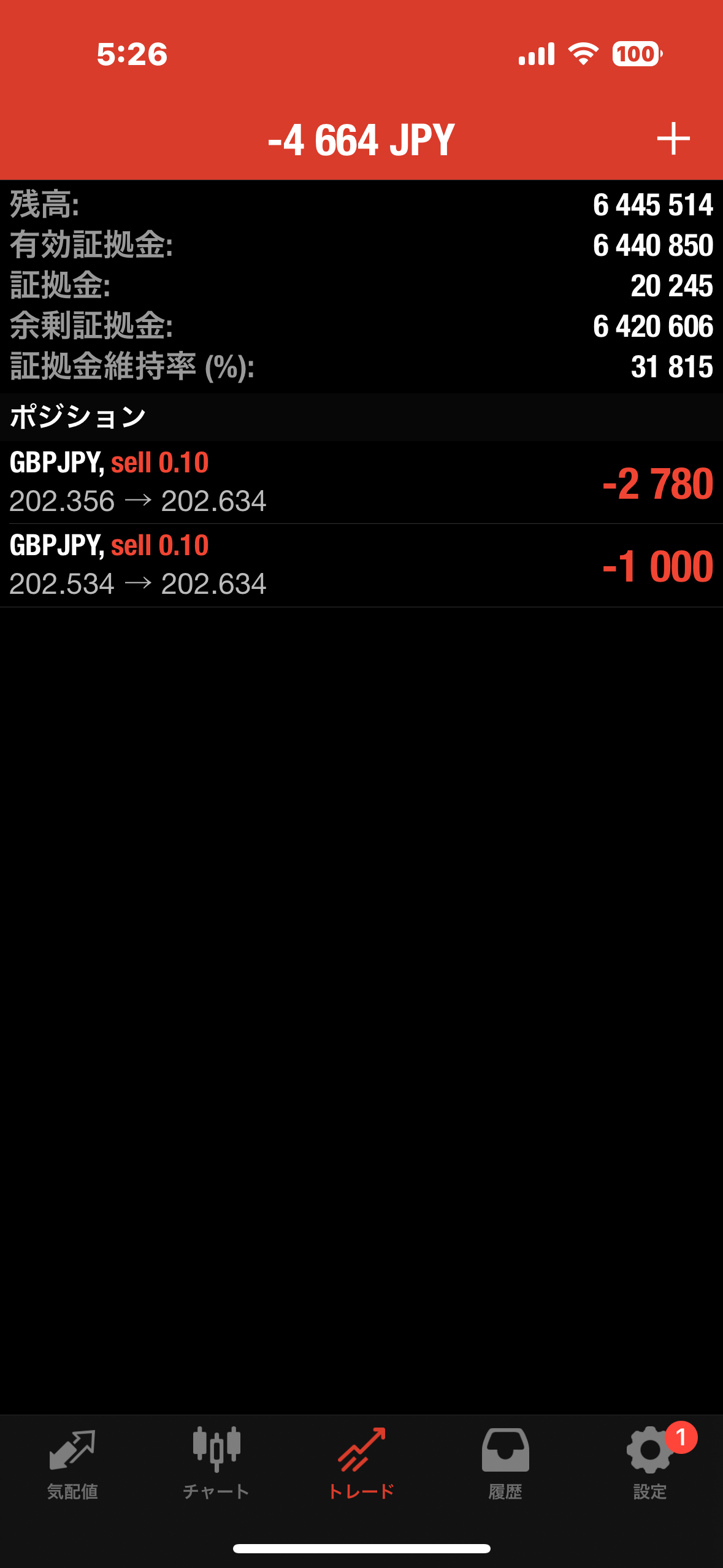Go to the チャート chart tab
Screen dimensions: 723x1568
click(x=216, y=1462)
